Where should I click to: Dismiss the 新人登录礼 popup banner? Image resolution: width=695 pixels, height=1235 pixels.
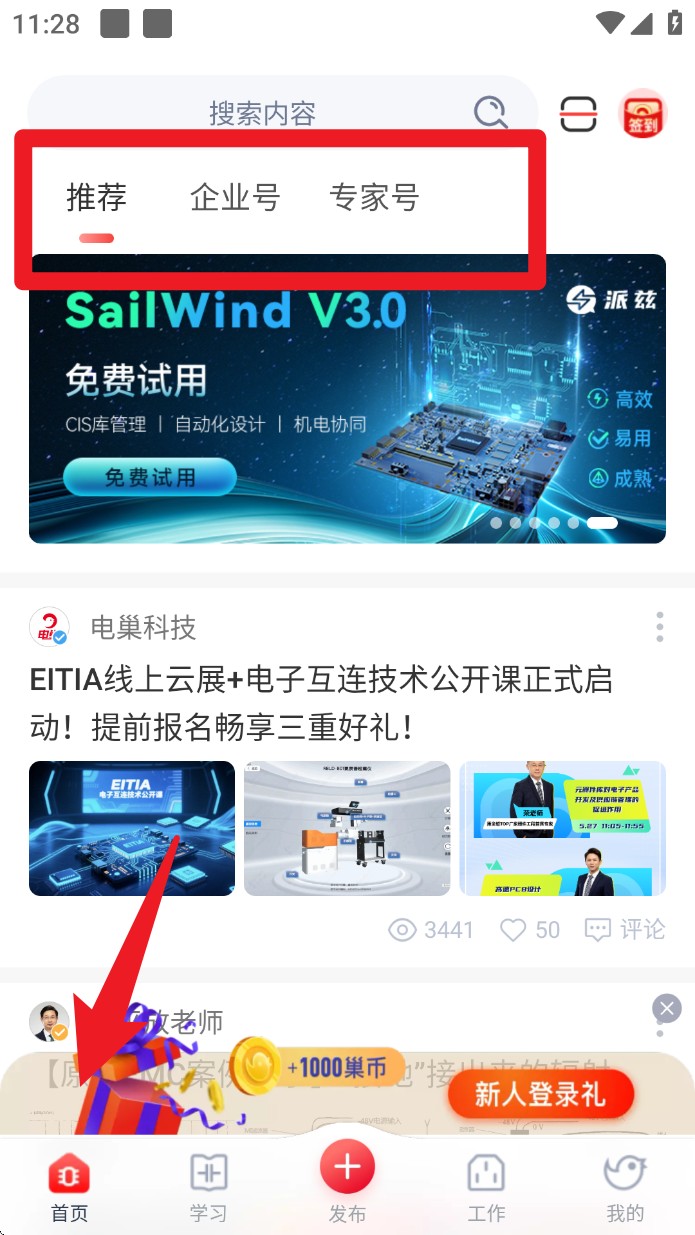pos(667,1007)
